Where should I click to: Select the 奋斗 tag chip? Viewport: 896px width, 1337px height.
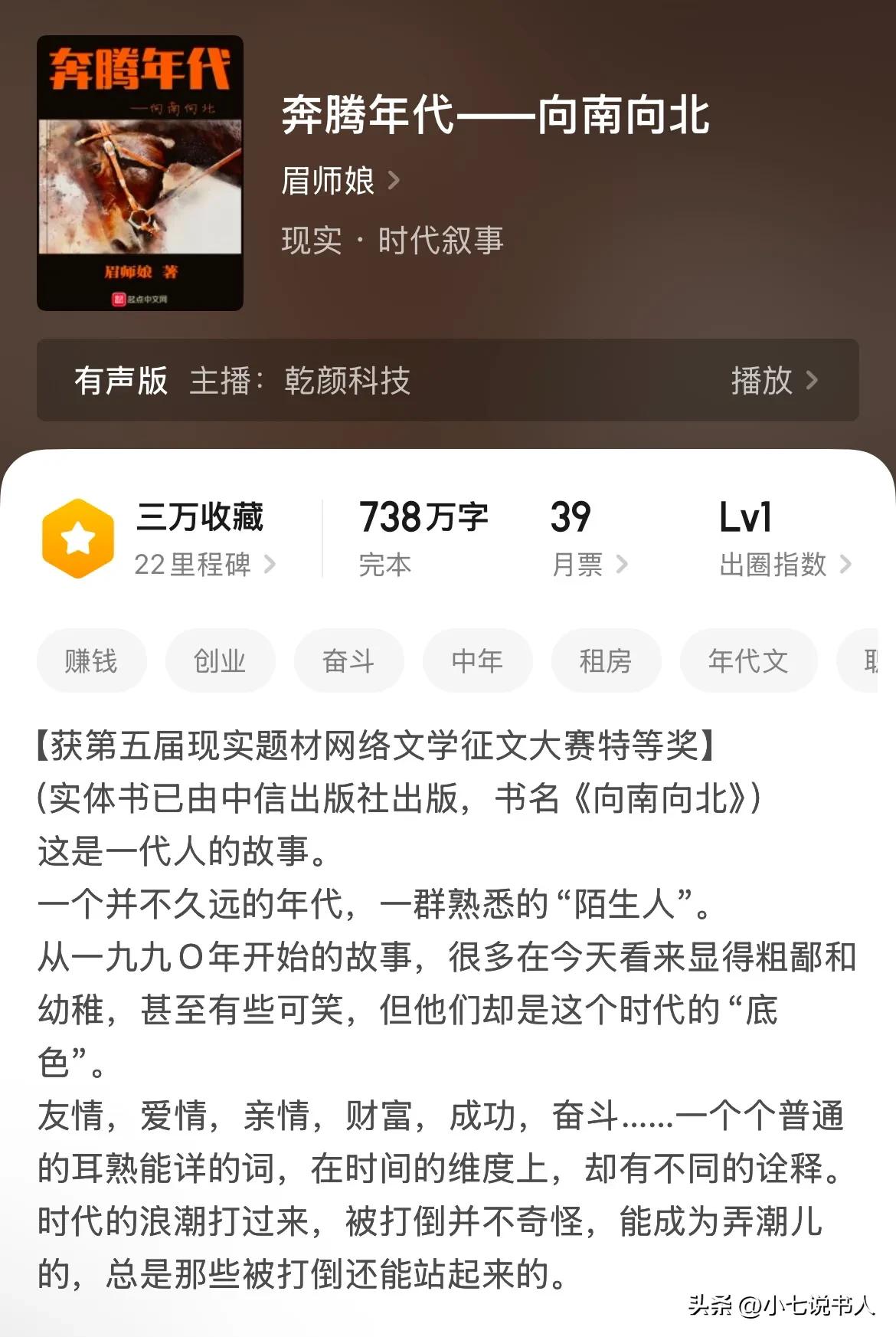(348, 660)
